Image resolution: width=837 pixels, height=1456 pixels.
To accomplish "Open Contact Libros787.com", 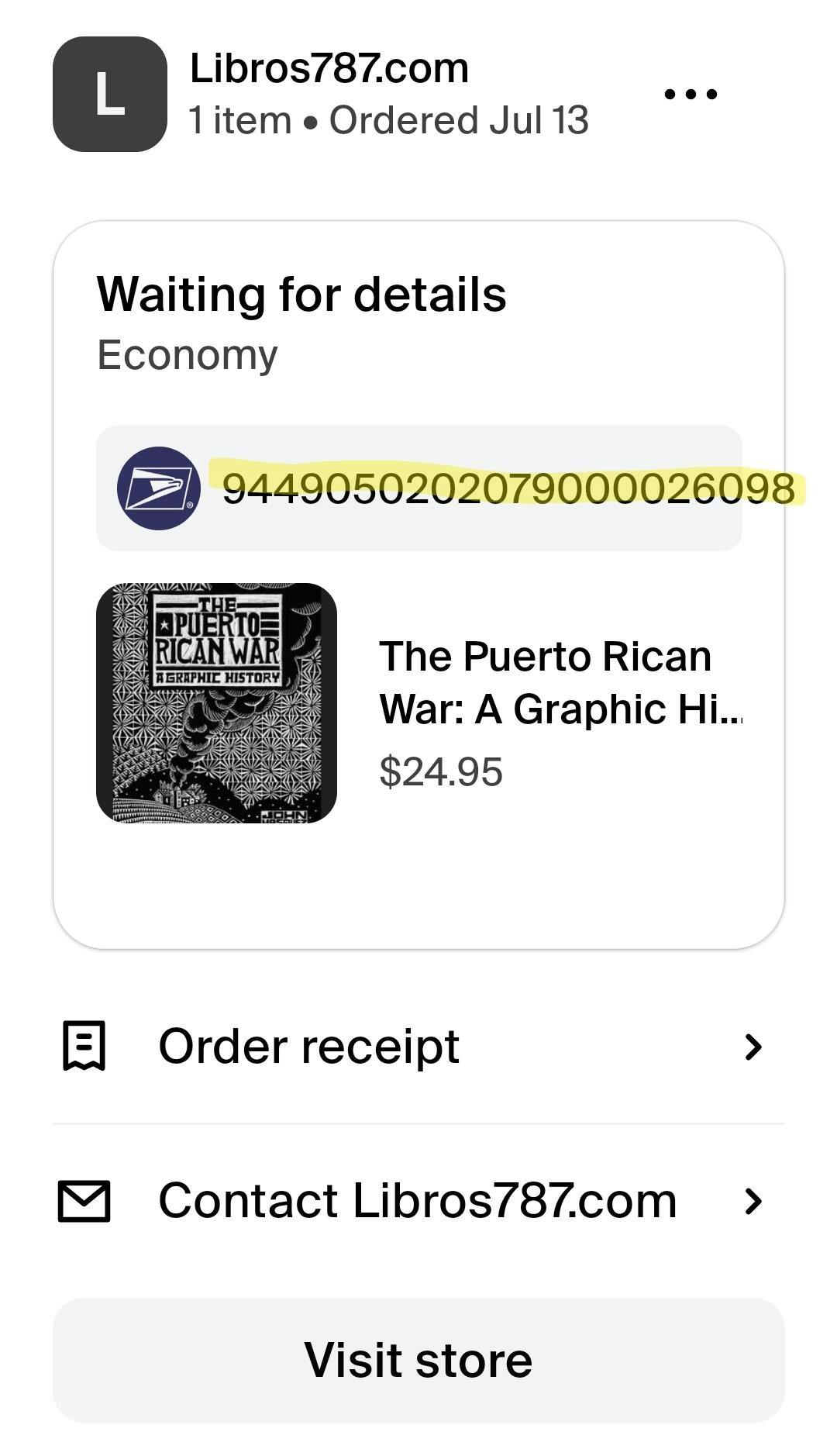I will 418,1200.
